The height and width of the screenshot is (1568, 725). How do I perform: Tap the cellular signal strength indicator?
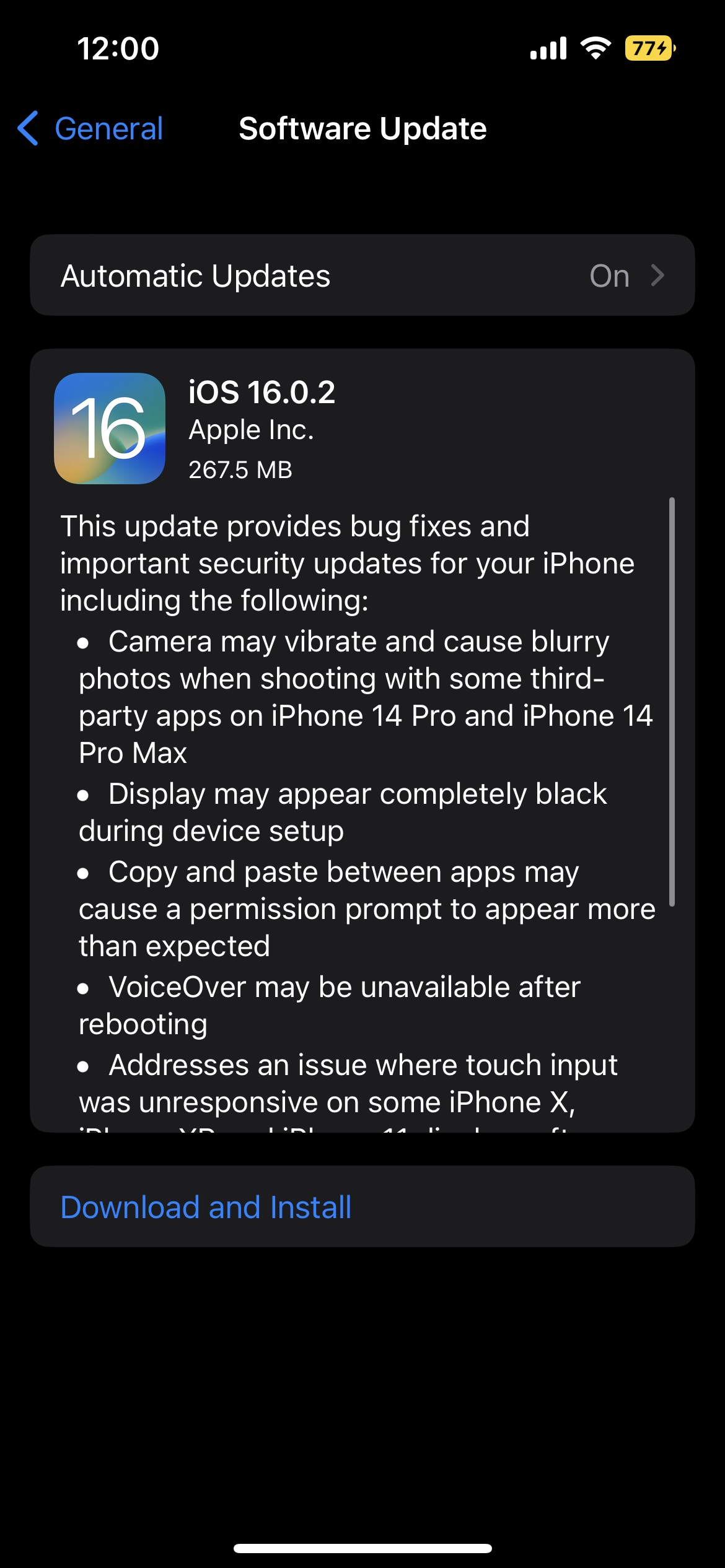tap(548, 48)
